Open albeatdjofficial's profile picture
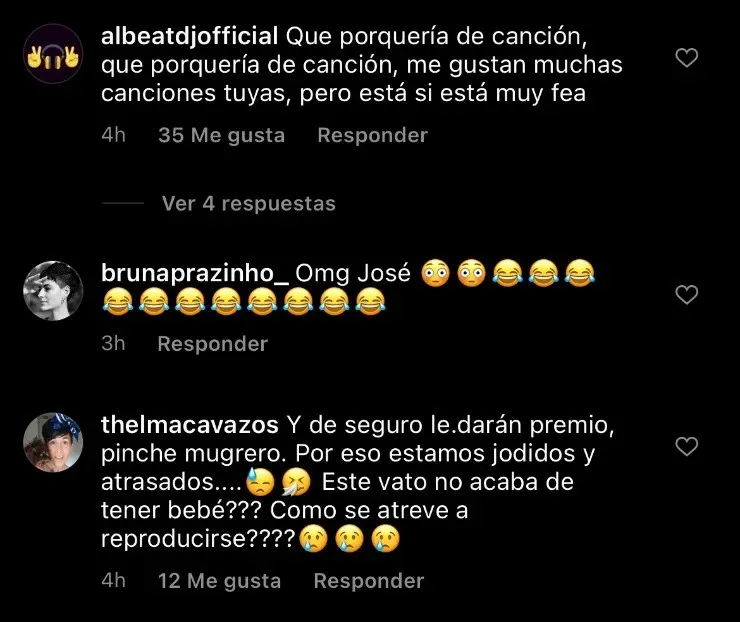This screenshot has width=740, height=622. [52, 53]
